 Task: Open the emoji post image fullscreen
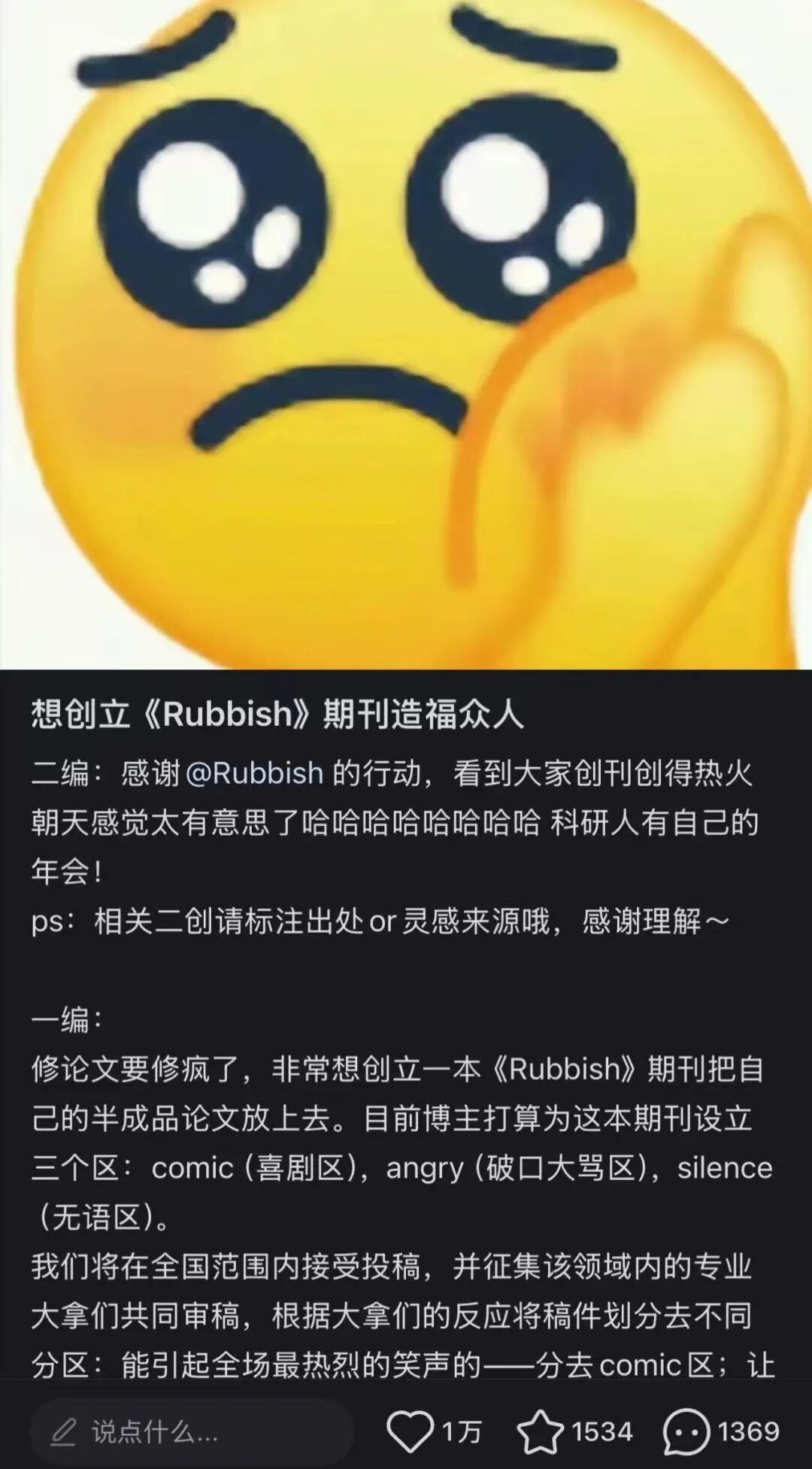pyautogui.click(x=406, y=331)
